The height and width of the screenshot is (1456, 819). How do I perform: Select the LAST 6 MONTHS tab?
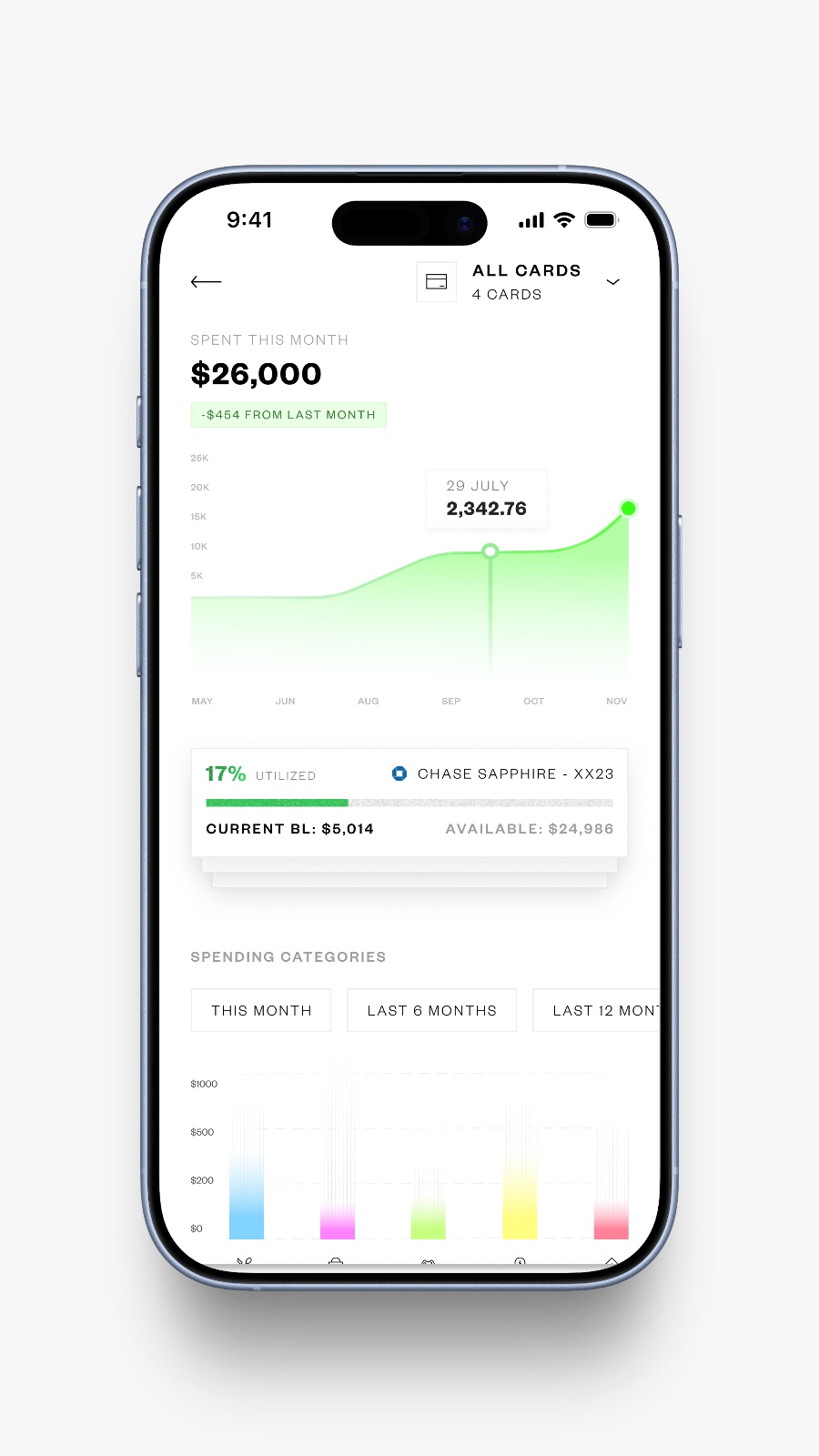coord(431,1010)
